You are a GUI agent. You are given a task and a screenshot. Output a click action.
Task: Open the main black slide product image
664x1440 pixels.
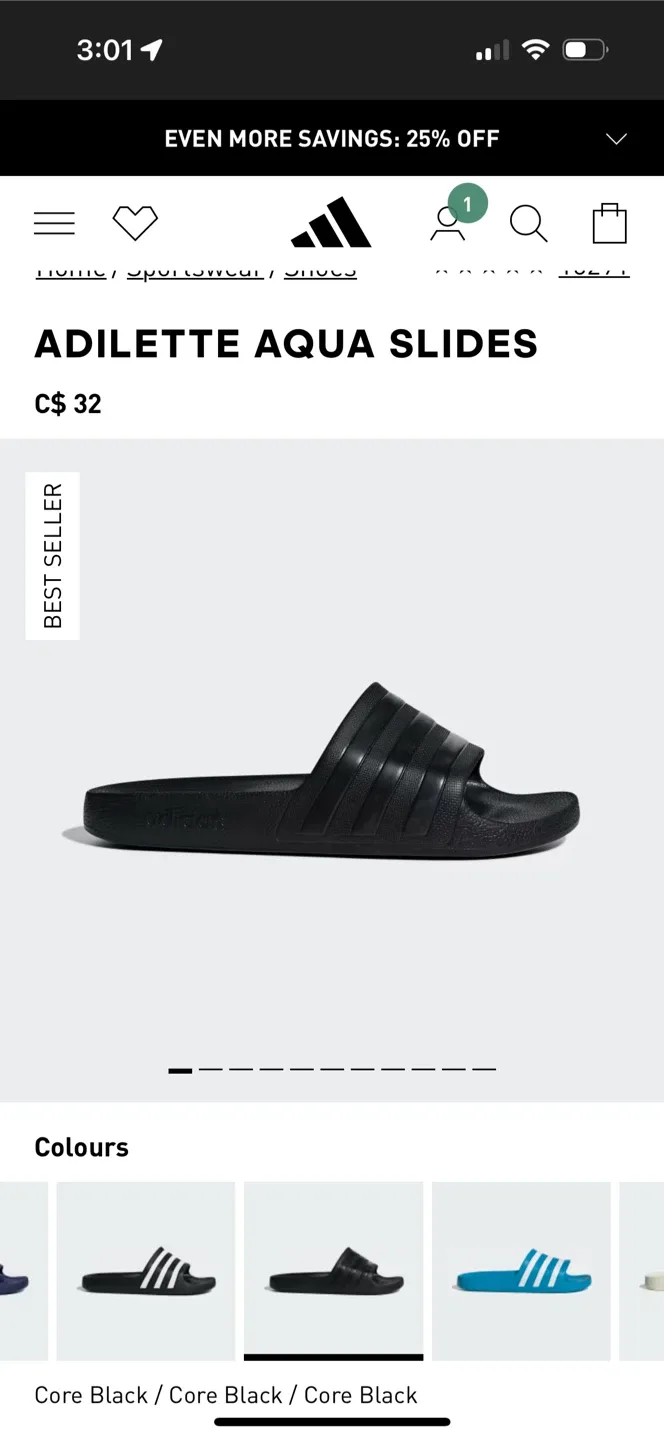pyautogui.click(x=332, y=770)
